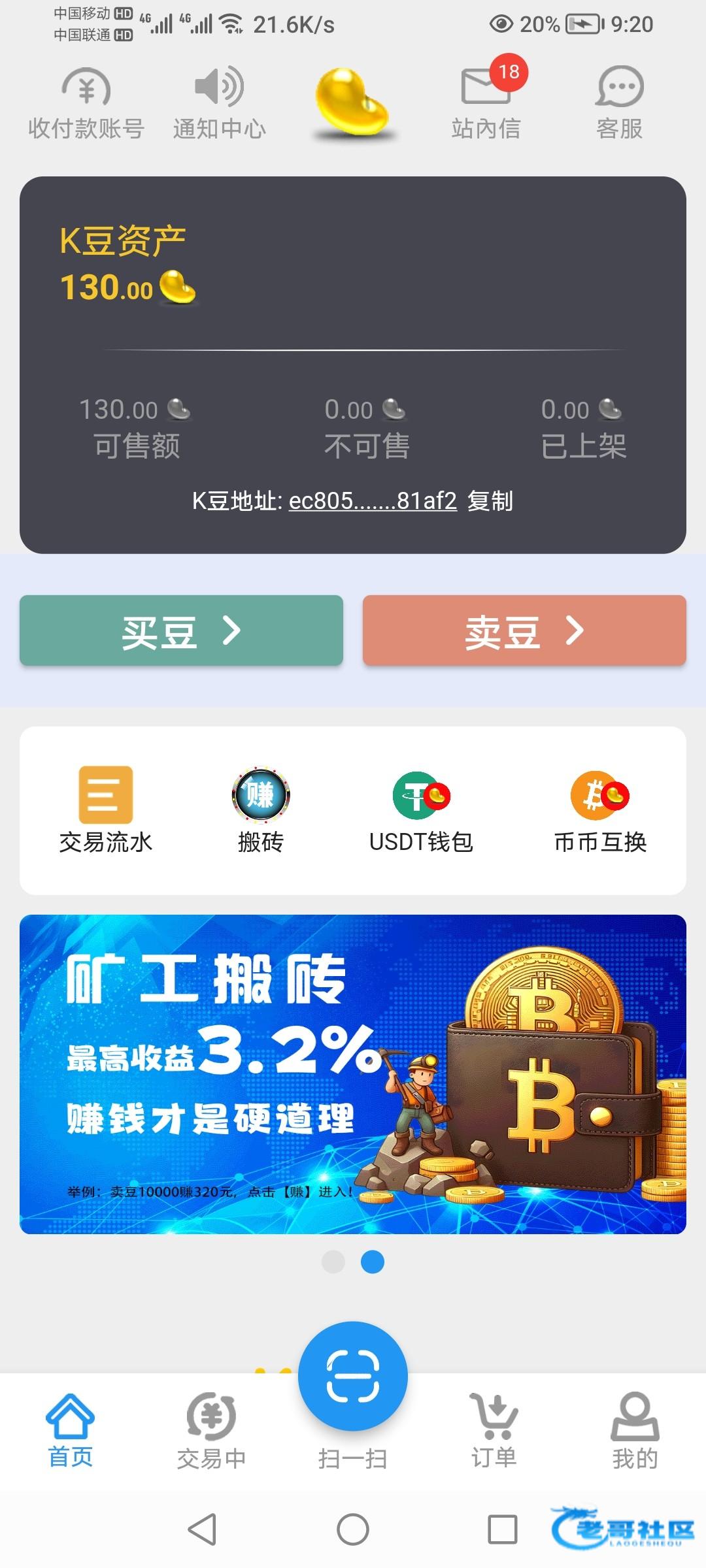Open 收付款账号 payment accounts

pos(86,103)
